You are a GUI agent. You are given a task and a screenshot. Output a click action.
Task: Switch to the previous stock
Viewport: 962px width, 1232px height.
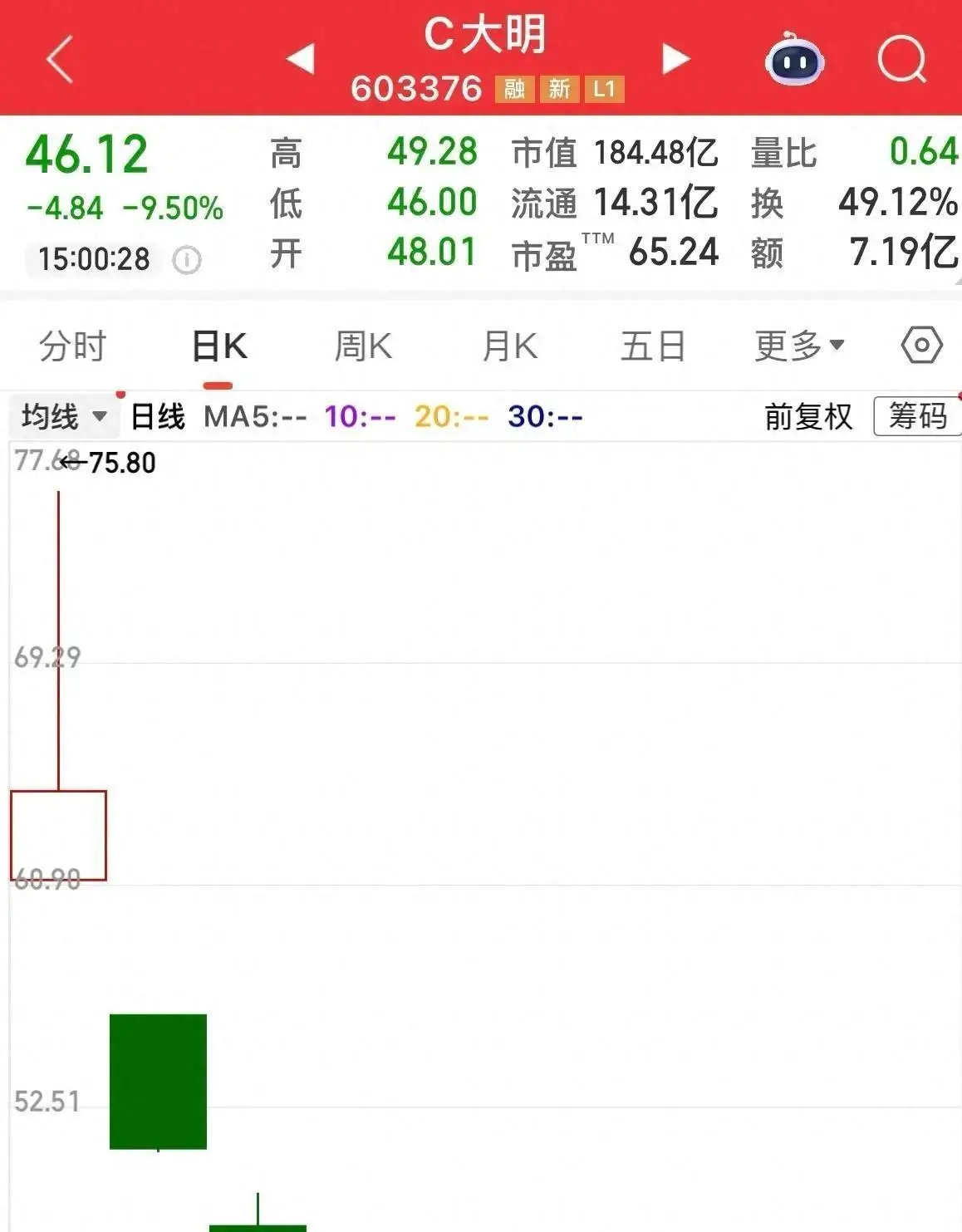tap(300, 59)
